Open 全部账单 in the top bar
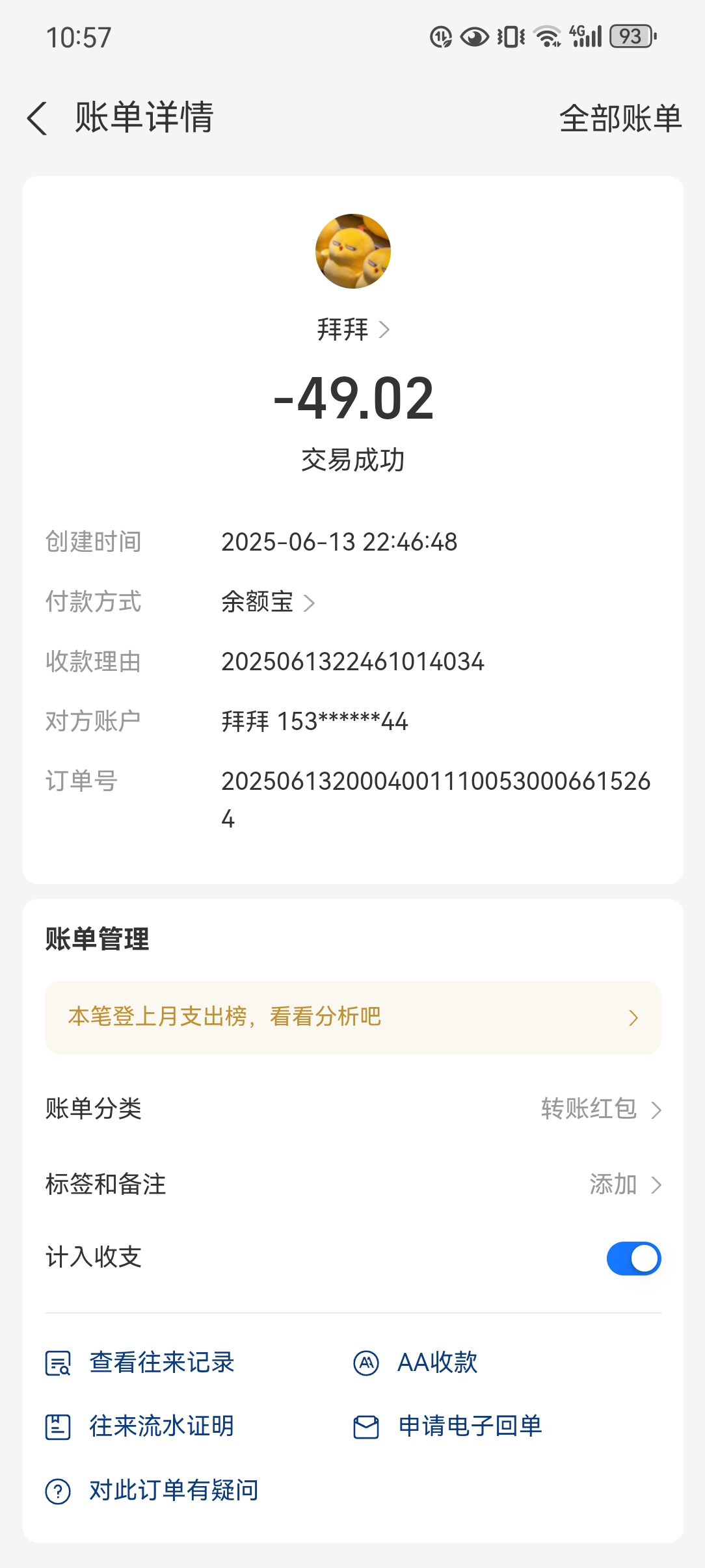Image resolution: width=705 pixels, height=1568 pixels. (x=620, y=118)
